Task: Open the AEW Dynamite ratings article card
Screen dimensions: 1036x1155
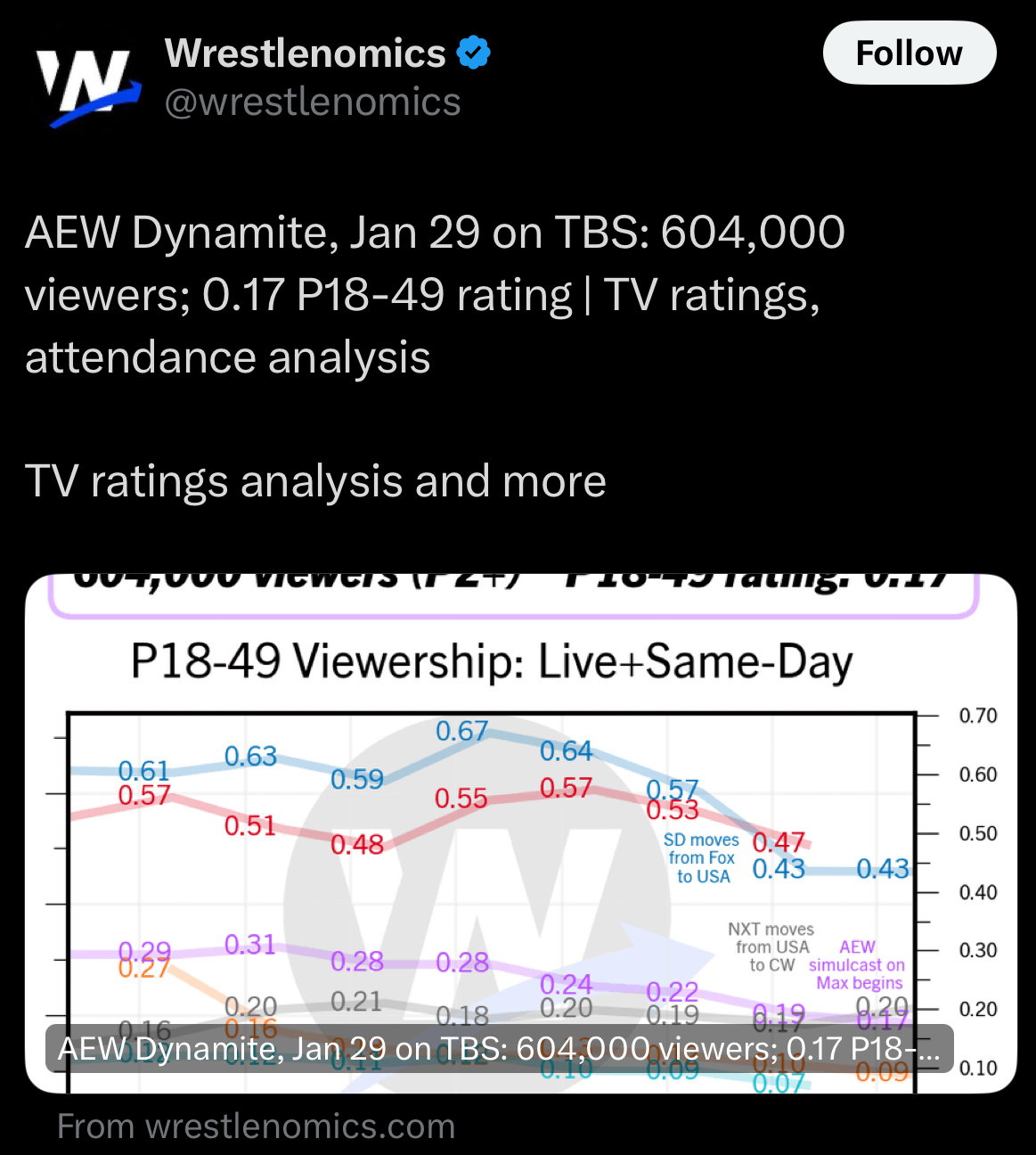Action: [x=520, y=832]
